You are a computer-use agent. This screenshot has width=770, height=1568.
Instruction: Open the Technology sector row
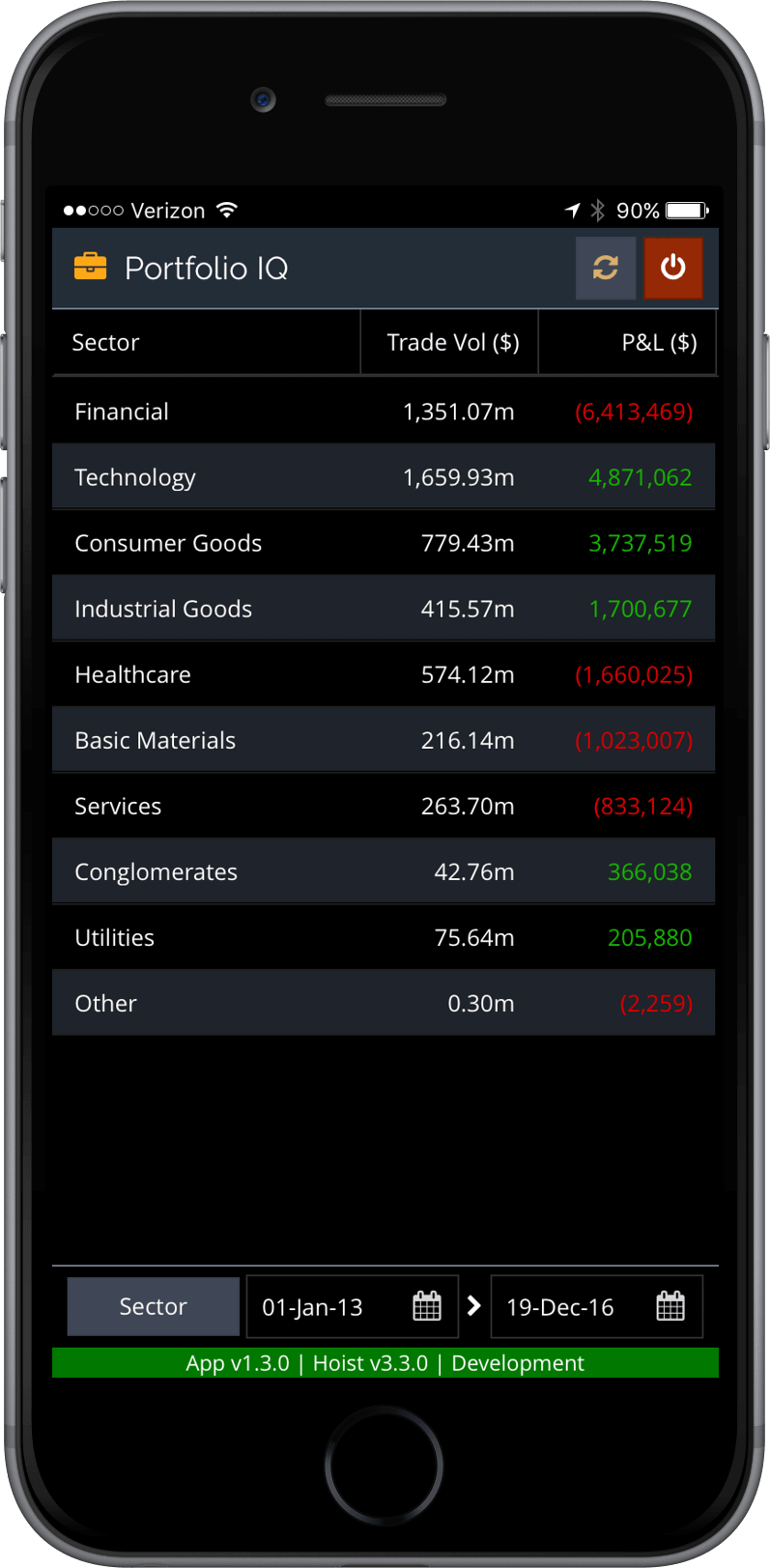(384, 477)
